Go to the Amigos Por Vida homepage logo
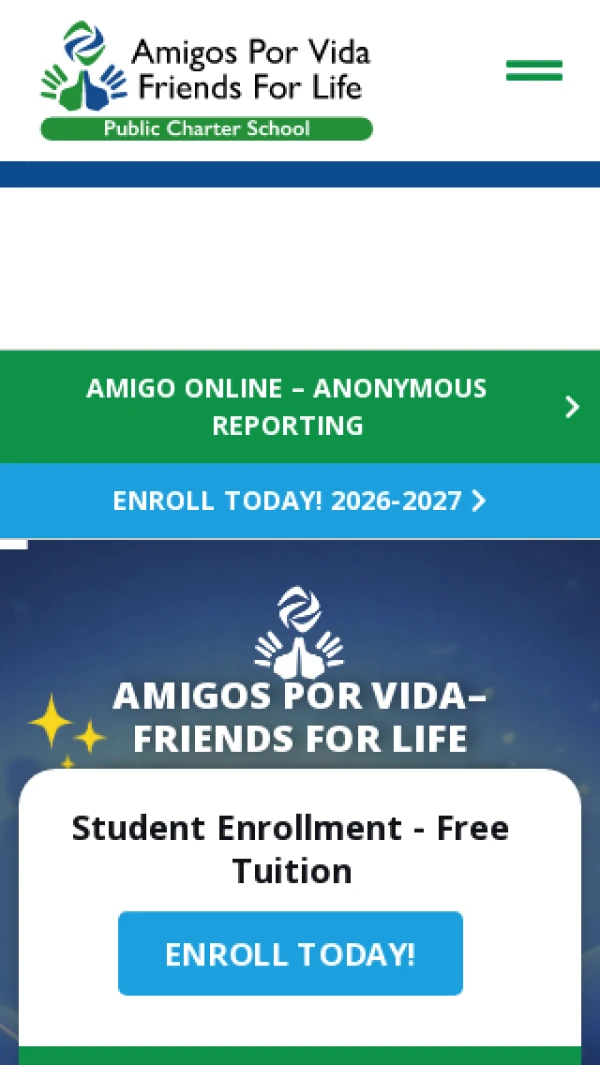 206,80
